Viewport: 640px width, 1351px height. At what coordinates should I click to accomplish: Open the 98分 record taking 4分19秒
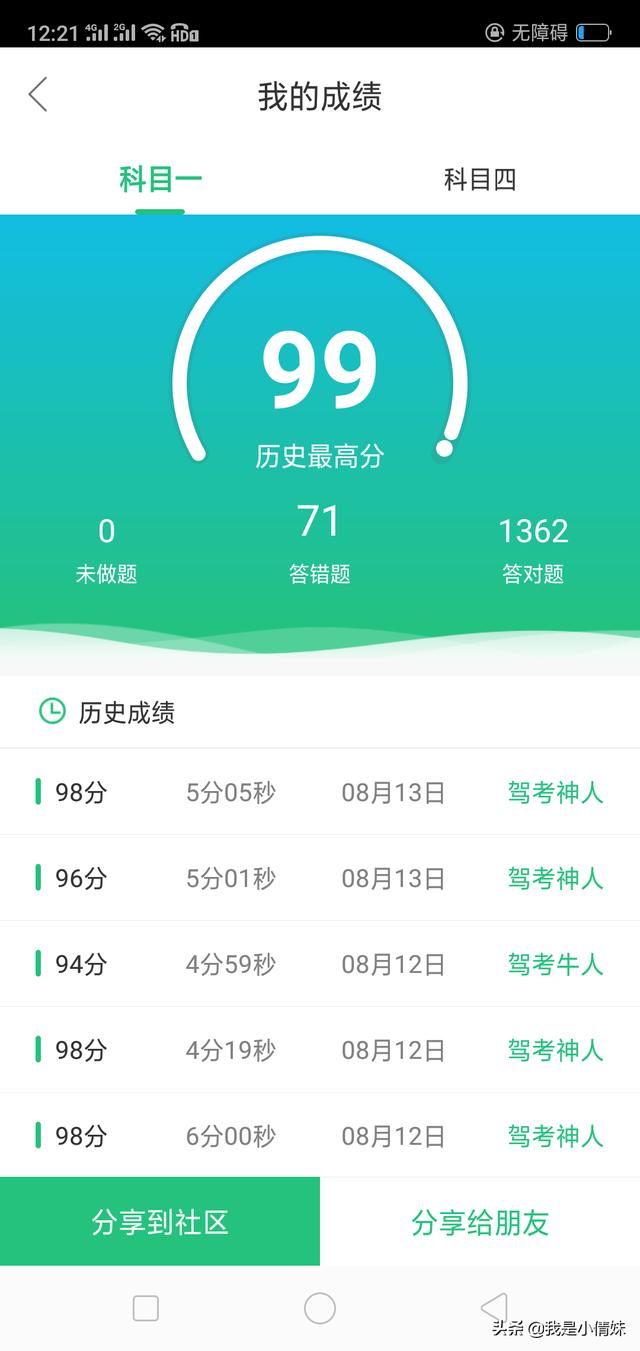(x=320, y=1051)
